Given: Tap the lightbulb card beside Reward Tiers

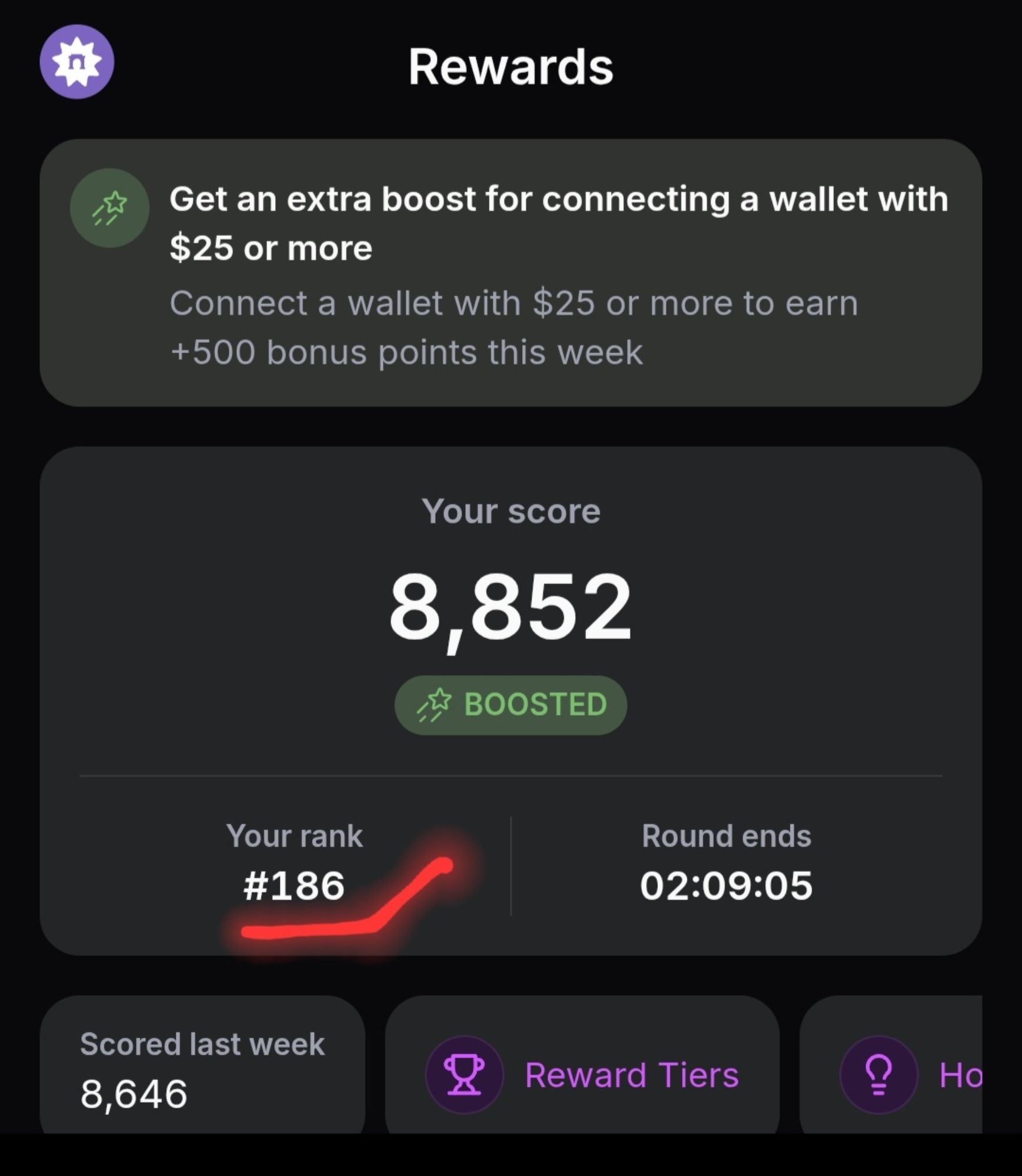Looking at the screenshot, I should (x=891, y=1074).
